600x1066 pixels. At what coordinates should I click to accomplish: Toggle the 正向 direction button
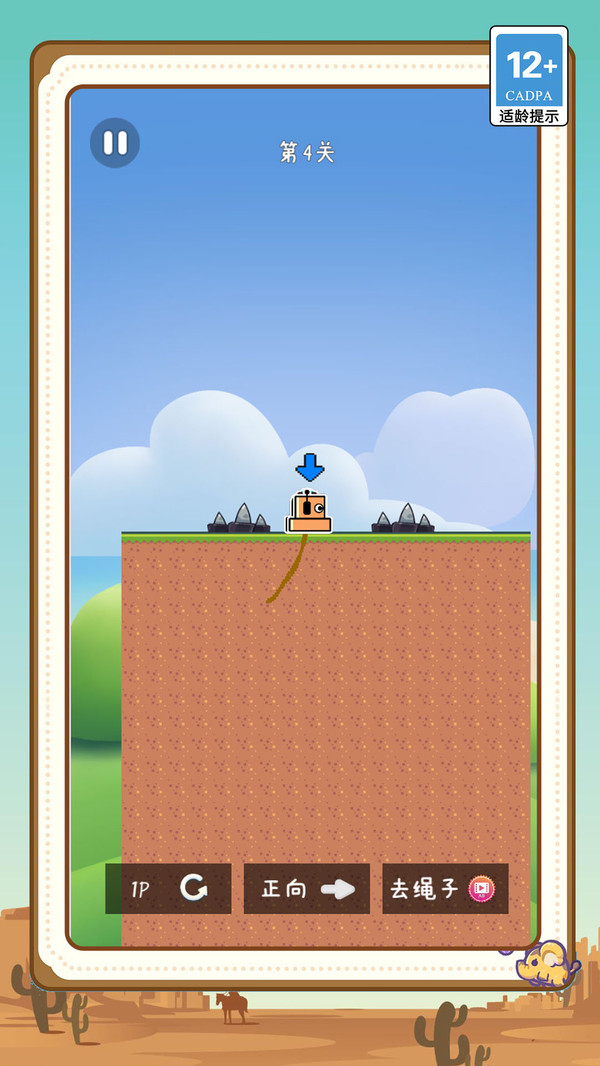pyautogui.click(x=307, y=888)
